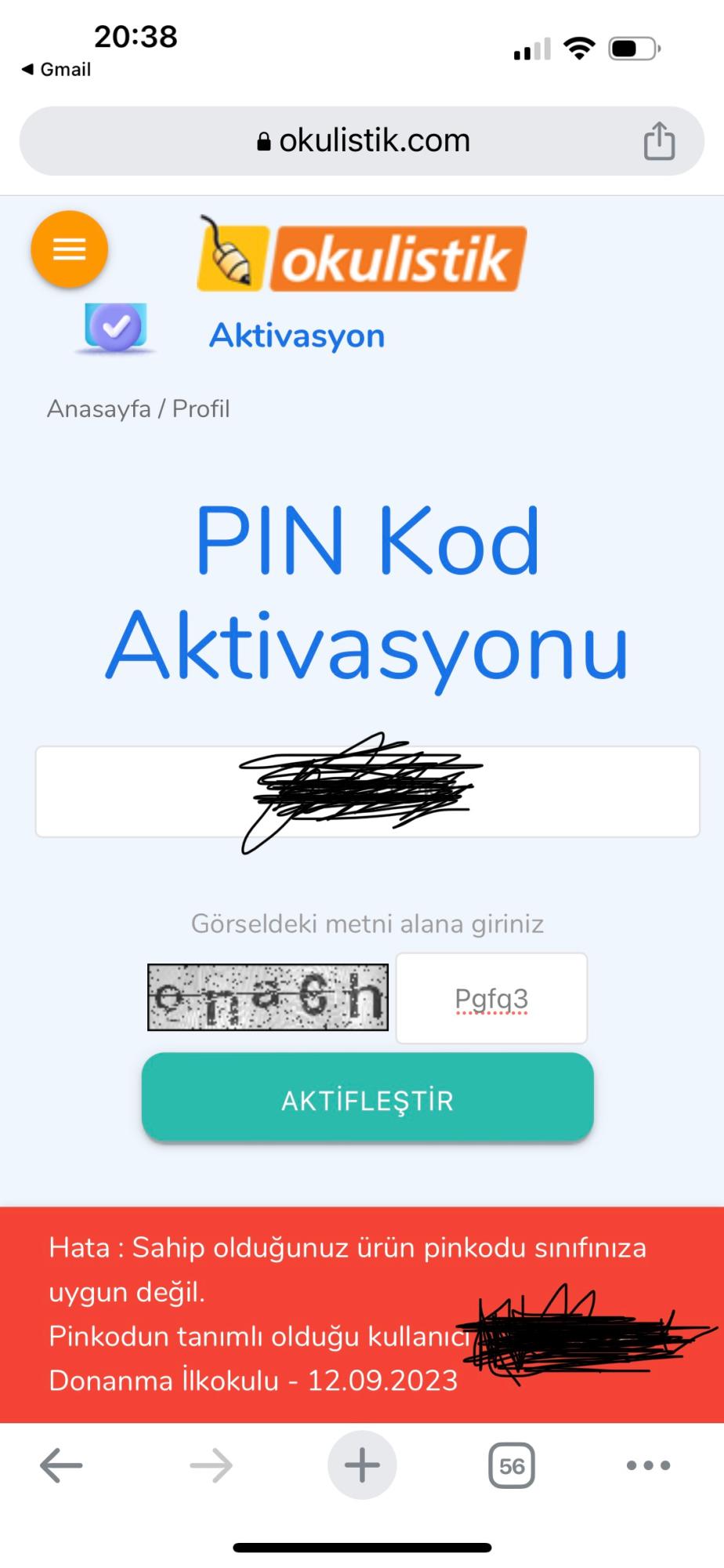Click the Profil breadcrumb entry
The image size is (724, 1568).
tap(201, 408)
